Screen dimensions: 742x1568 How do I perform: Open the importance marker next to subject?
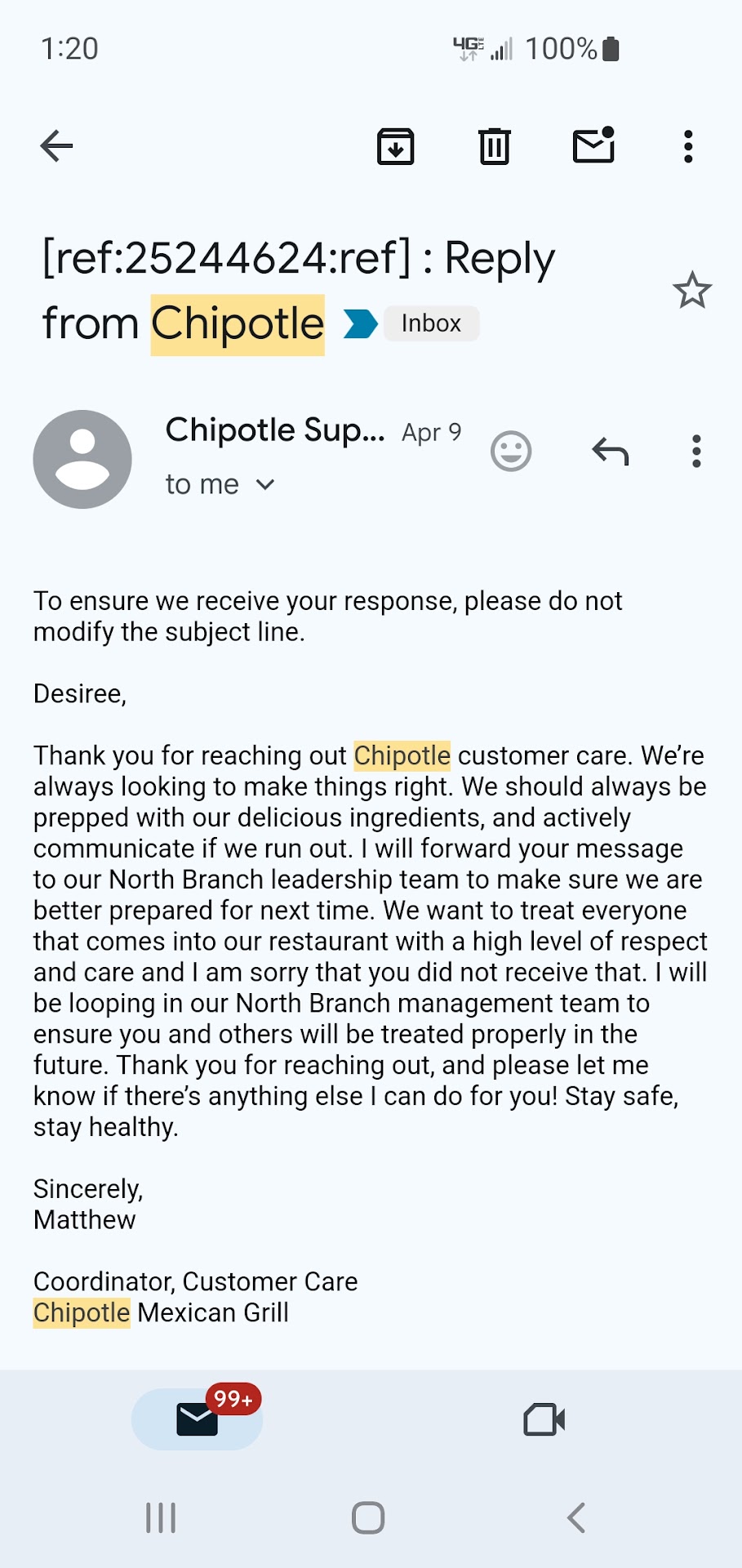point(360,323)
